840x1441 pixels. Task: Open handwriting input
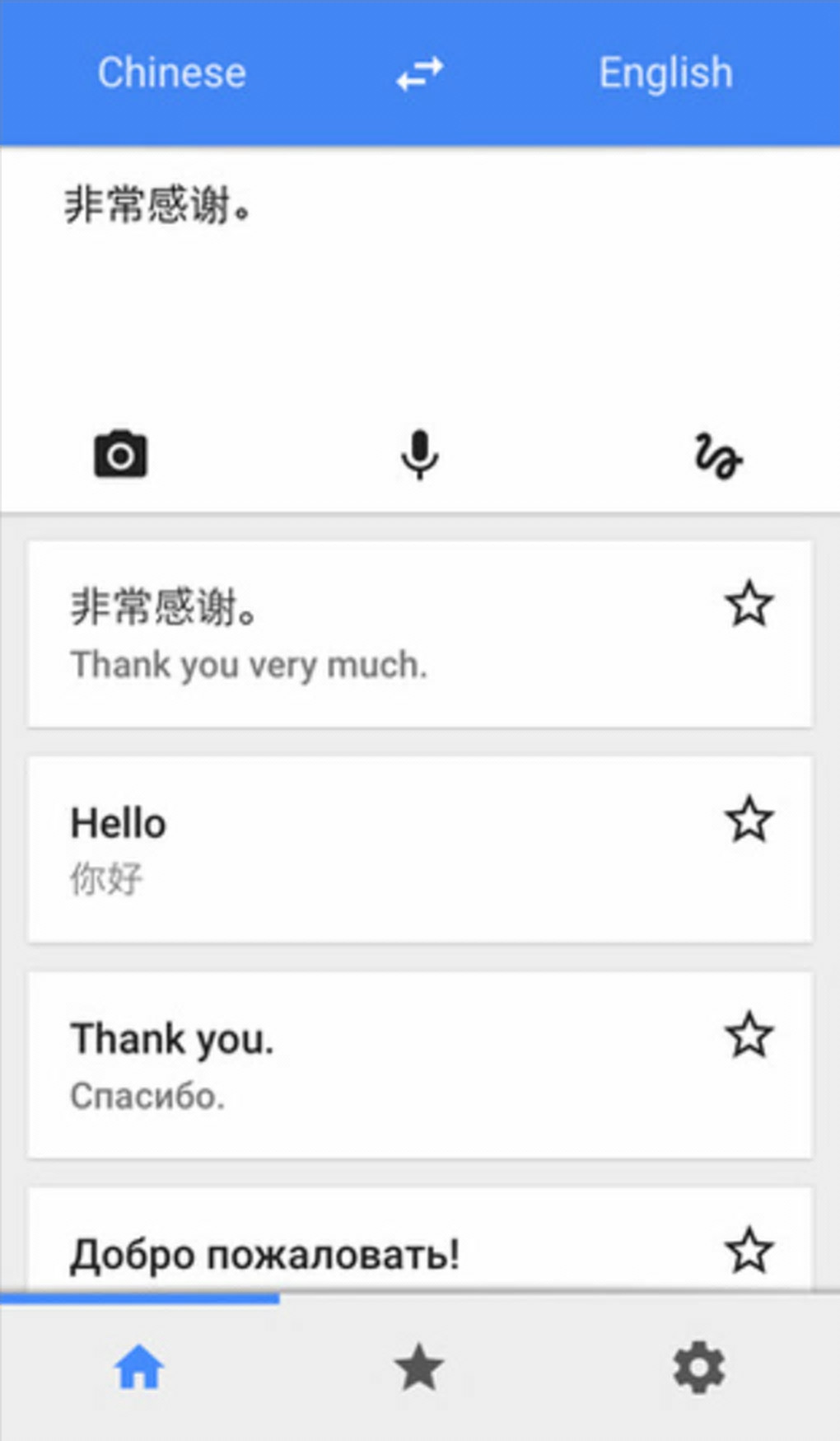click(x=717, y=456)
